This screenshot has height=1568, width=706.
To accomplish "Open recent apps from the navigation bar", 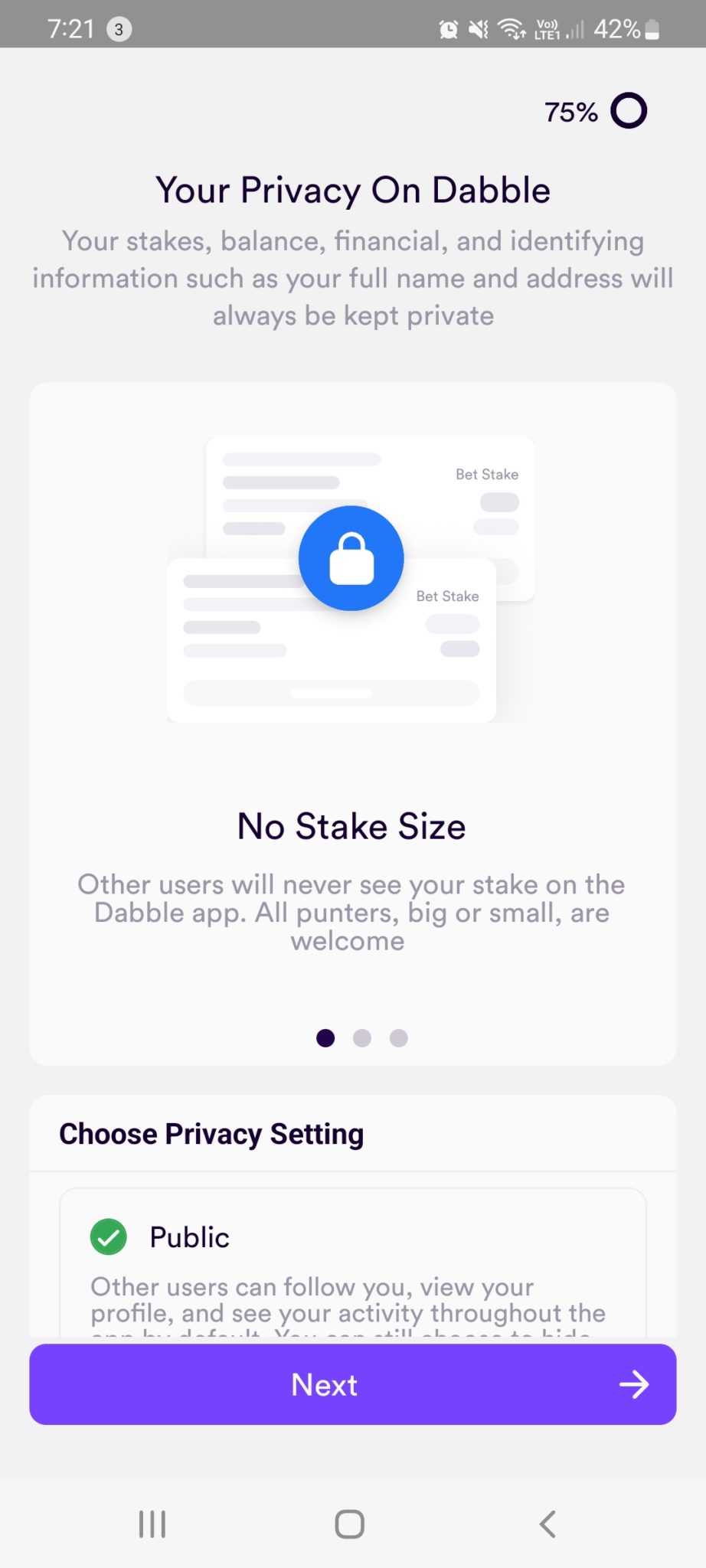I will click(x=152, y=1524).
